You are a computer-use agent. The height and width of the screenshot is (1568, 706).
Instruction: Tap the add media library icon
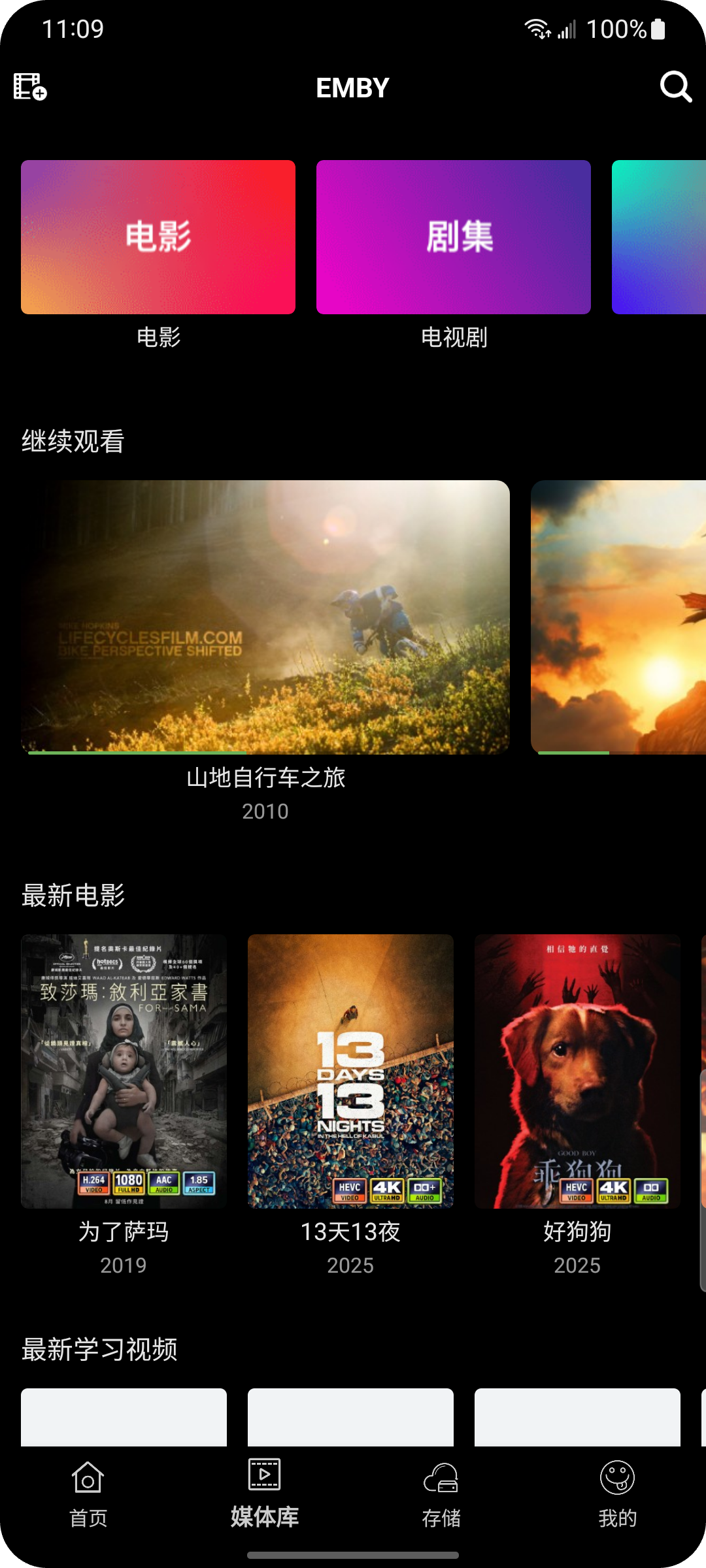coord(30,86)
